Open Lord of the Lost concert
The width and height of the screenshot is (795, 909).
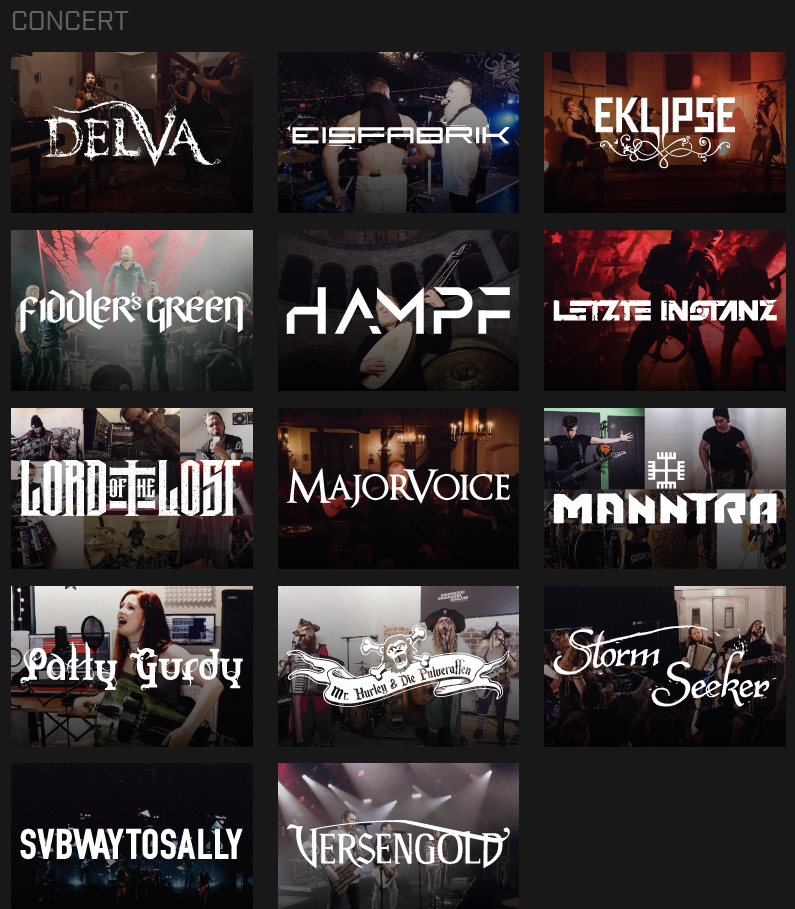[131, 488]
